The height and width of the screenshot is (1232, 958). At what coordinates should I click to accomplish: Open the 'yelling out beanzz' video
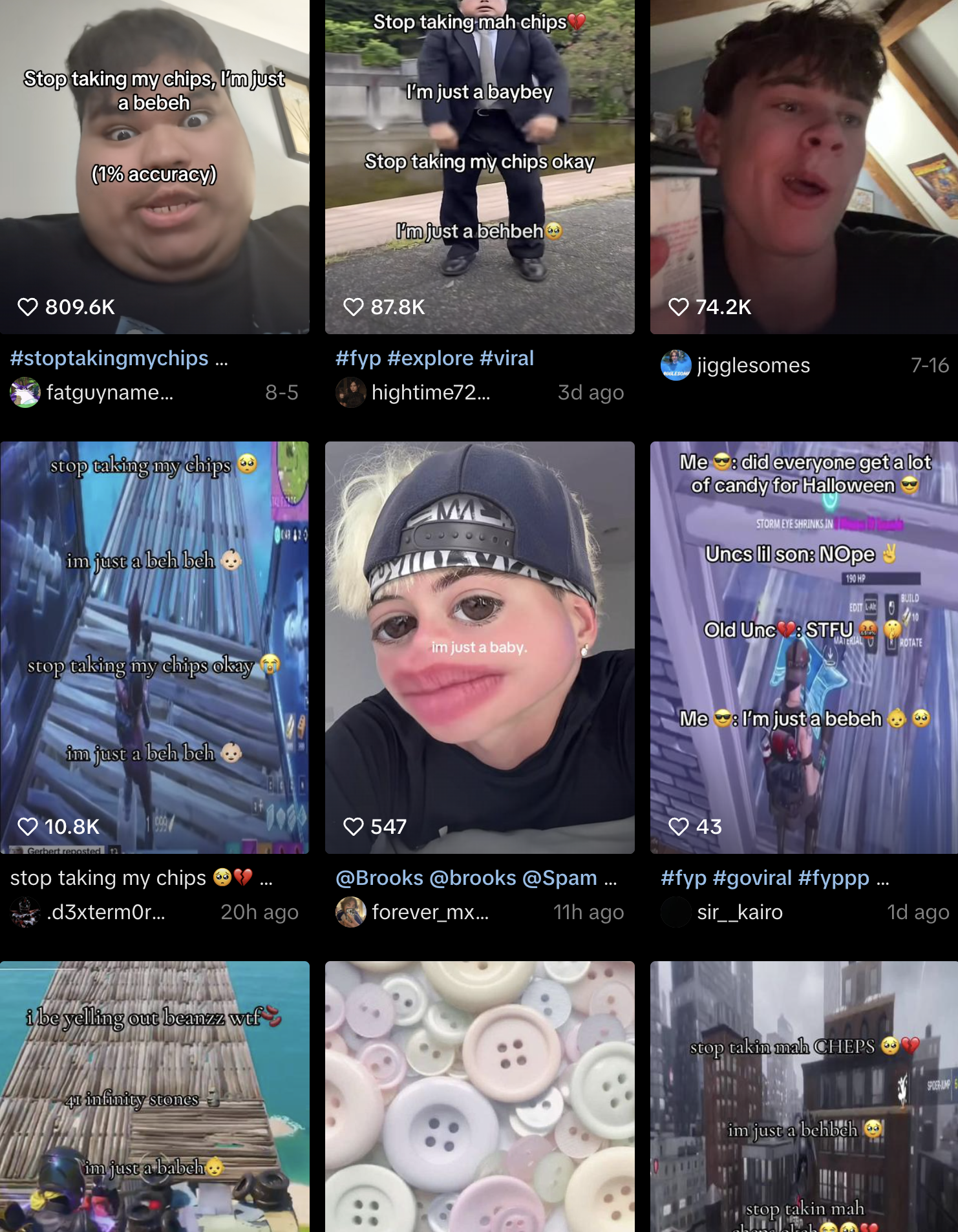[x=154, y=1099]
